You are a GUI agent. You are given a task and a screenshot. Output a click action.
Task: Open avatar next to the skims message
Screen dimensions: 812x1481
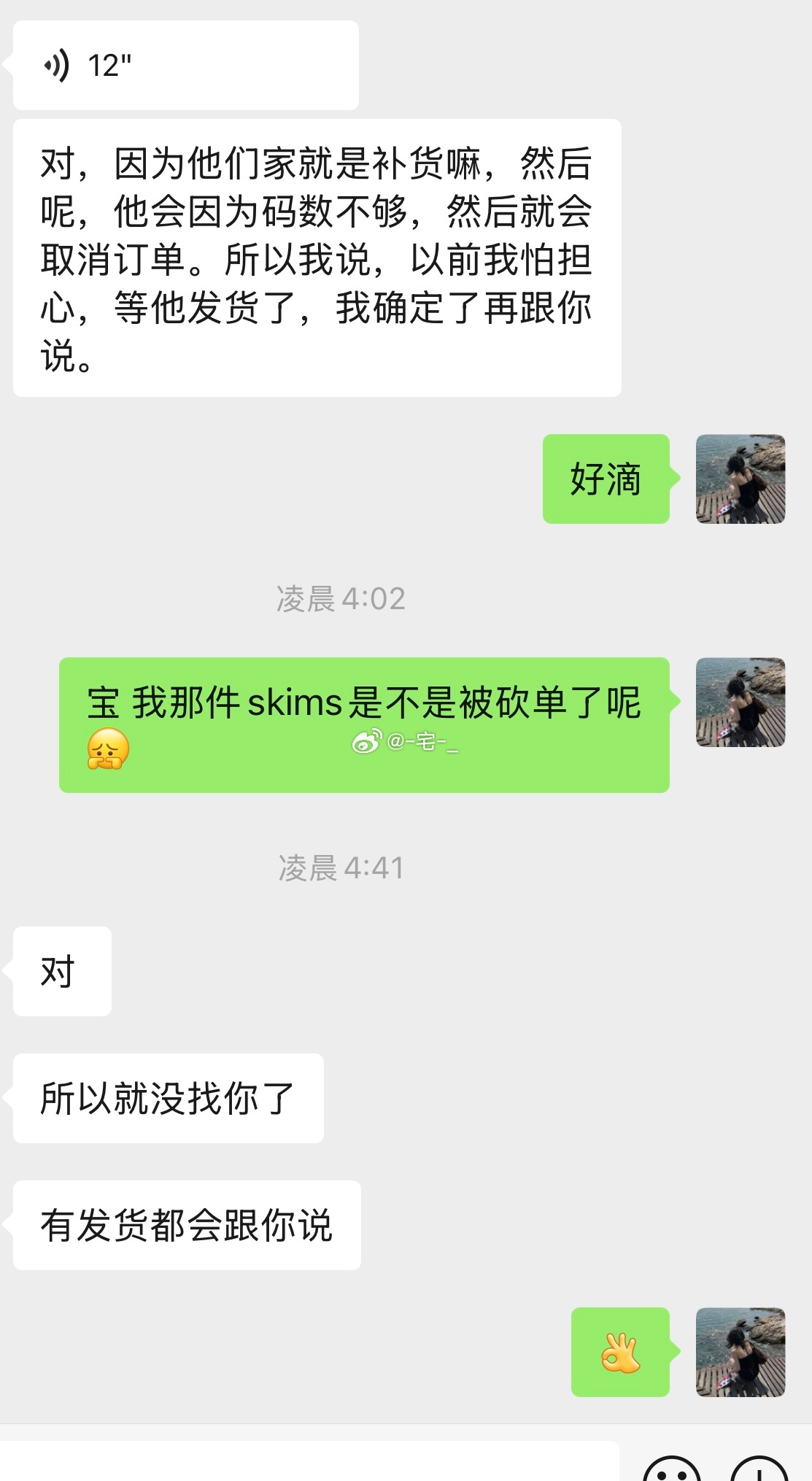740,703
